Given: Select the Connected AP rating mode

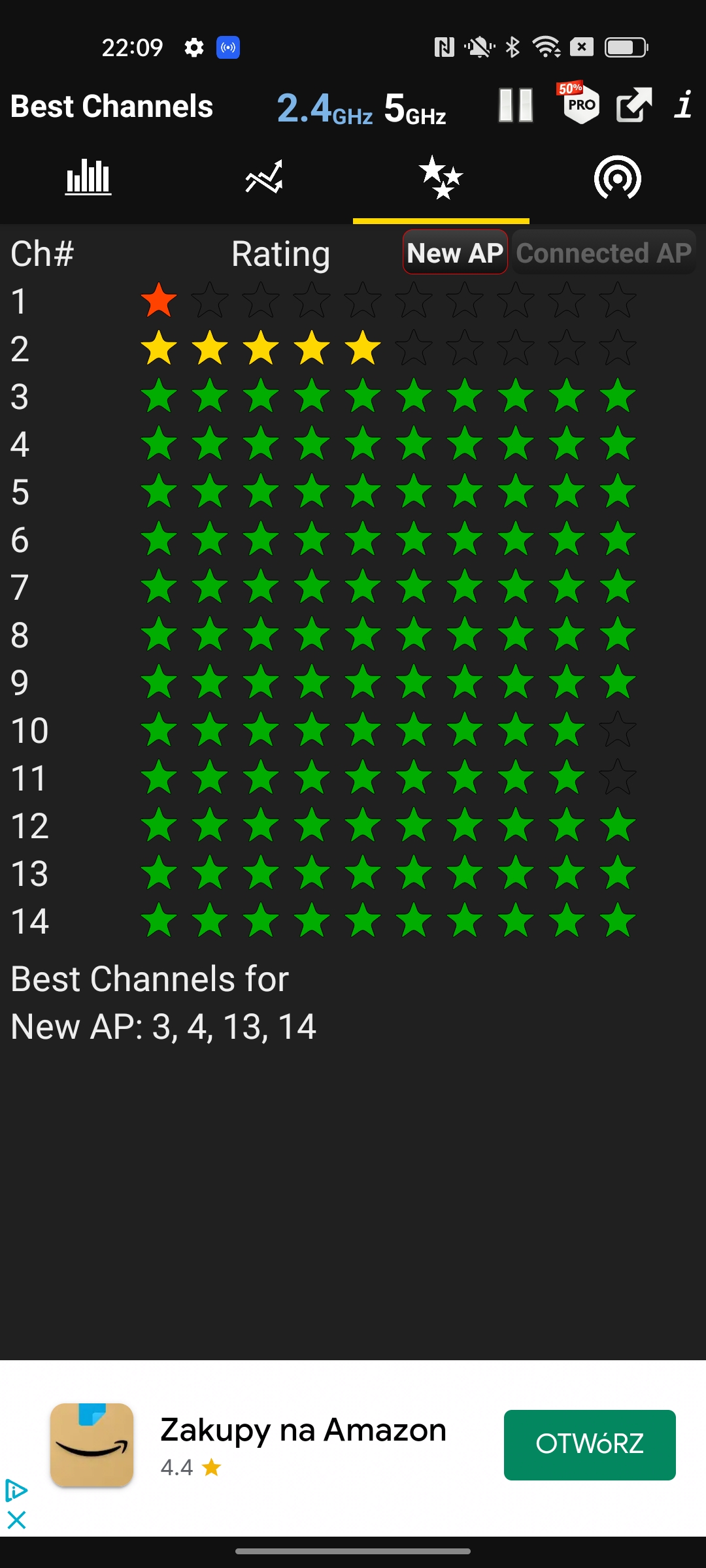Looking at the screenshot, I should point(603,253).
